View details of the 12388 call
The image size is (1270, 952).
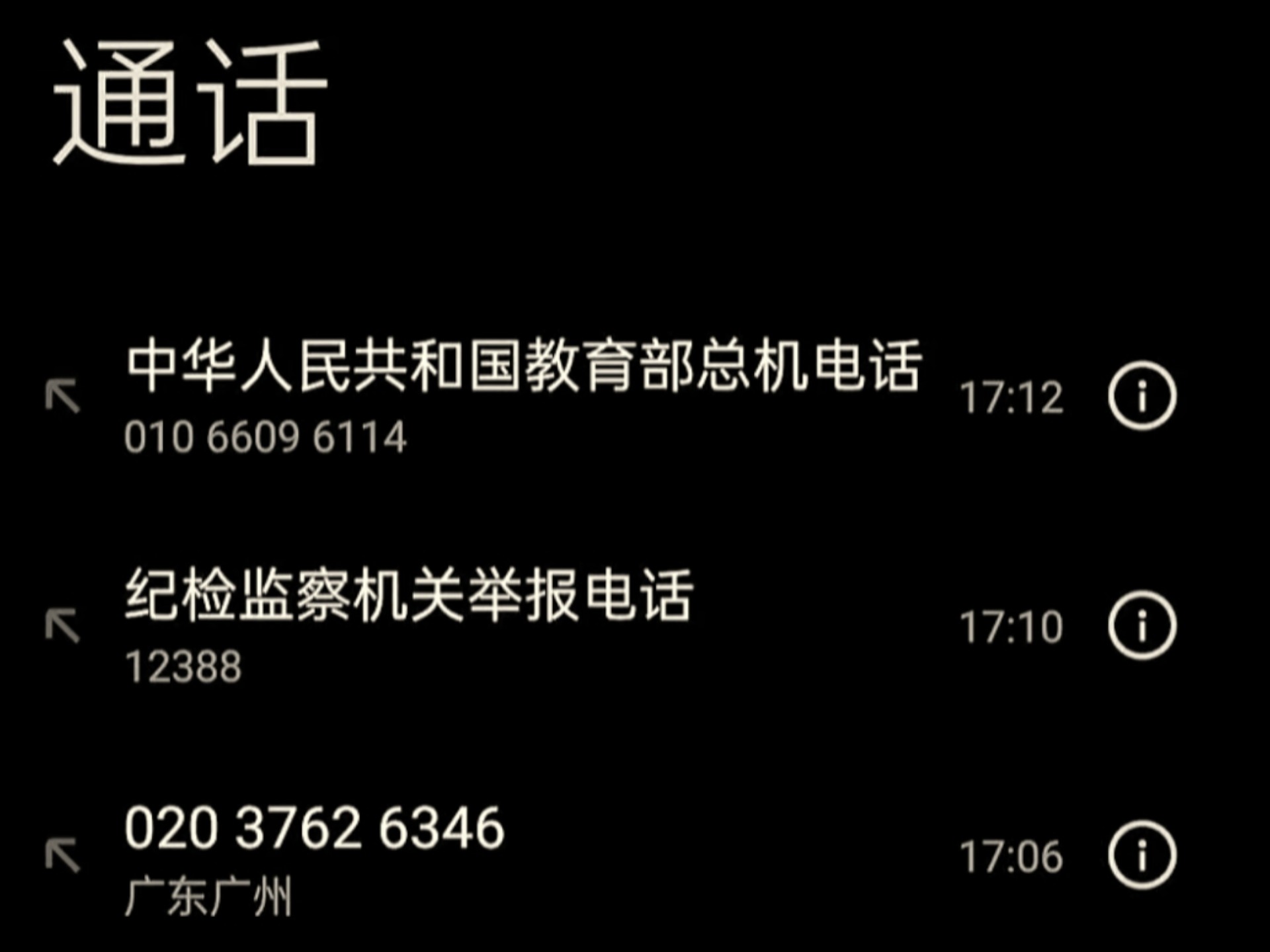tap(1142, 625)
